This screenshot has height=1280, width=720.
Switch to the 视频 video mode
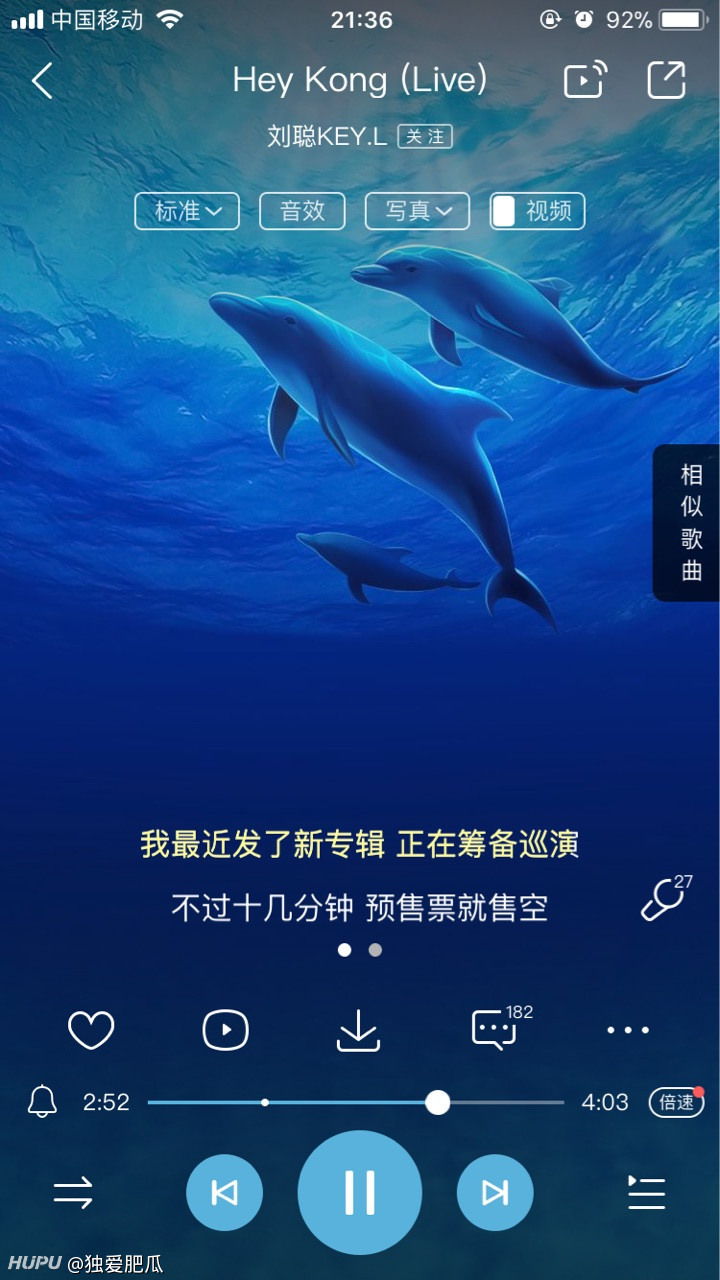[537, 211]
